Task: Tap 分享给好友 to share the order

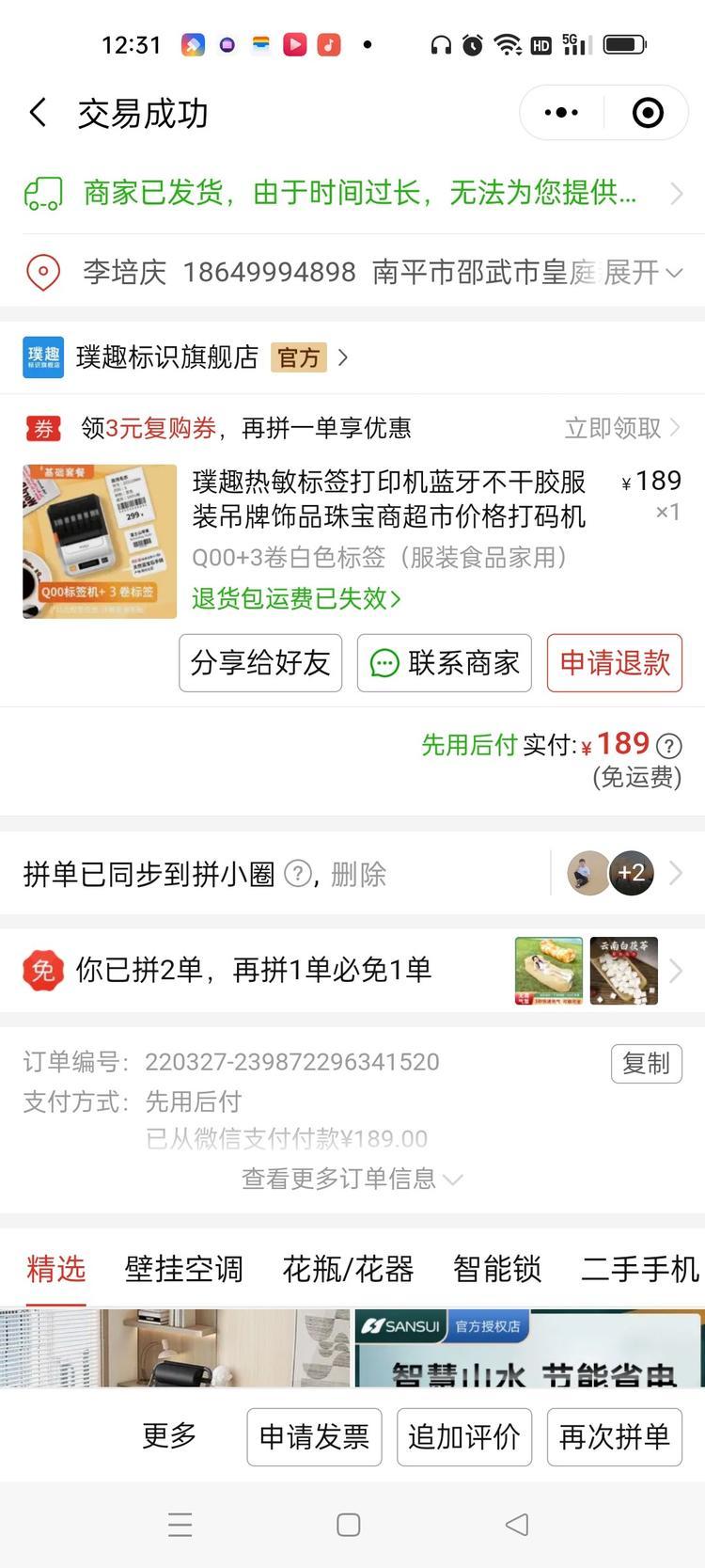Action: (260, 663)
